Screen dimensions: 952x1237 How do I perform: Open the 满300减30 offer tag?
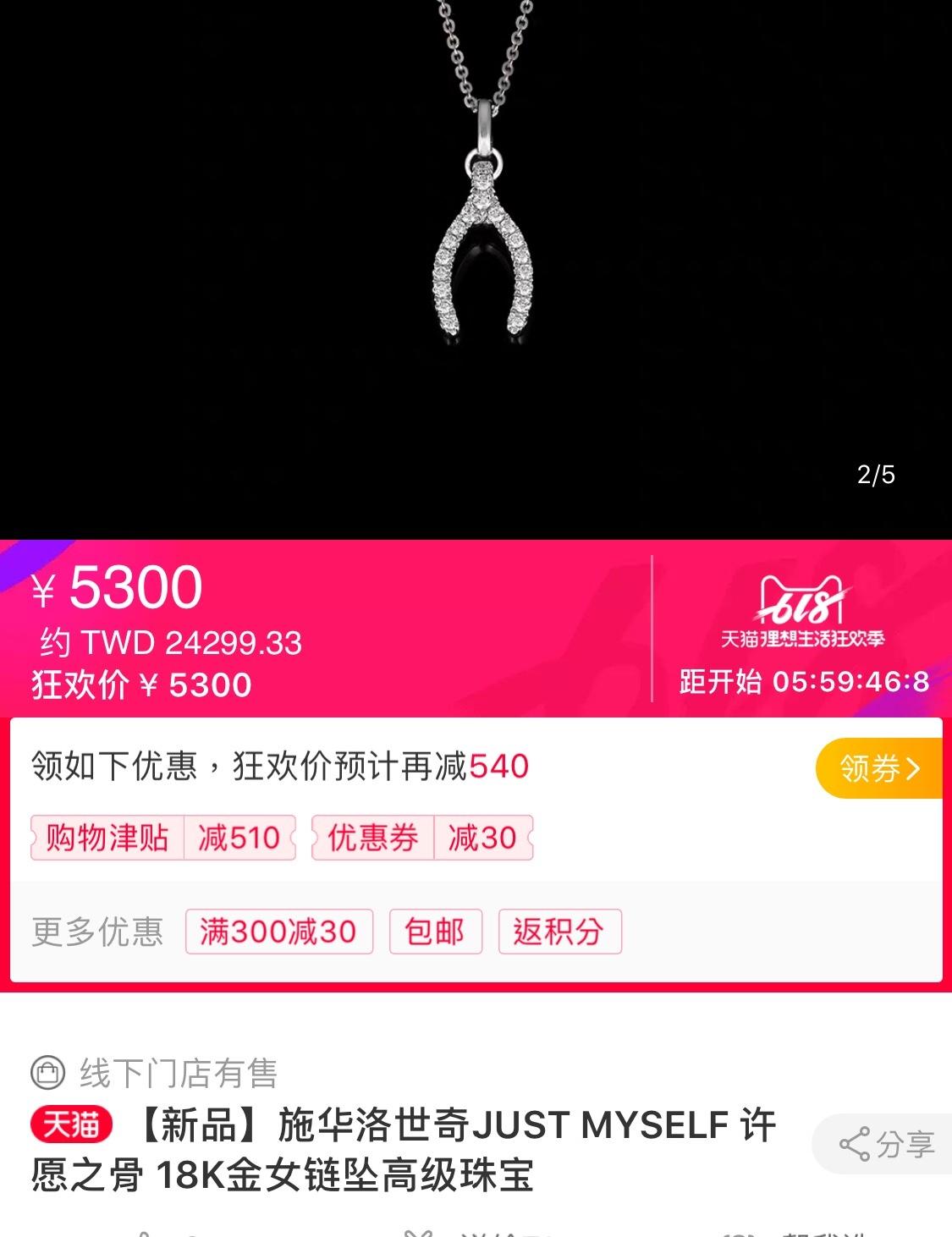coord(278,932)
